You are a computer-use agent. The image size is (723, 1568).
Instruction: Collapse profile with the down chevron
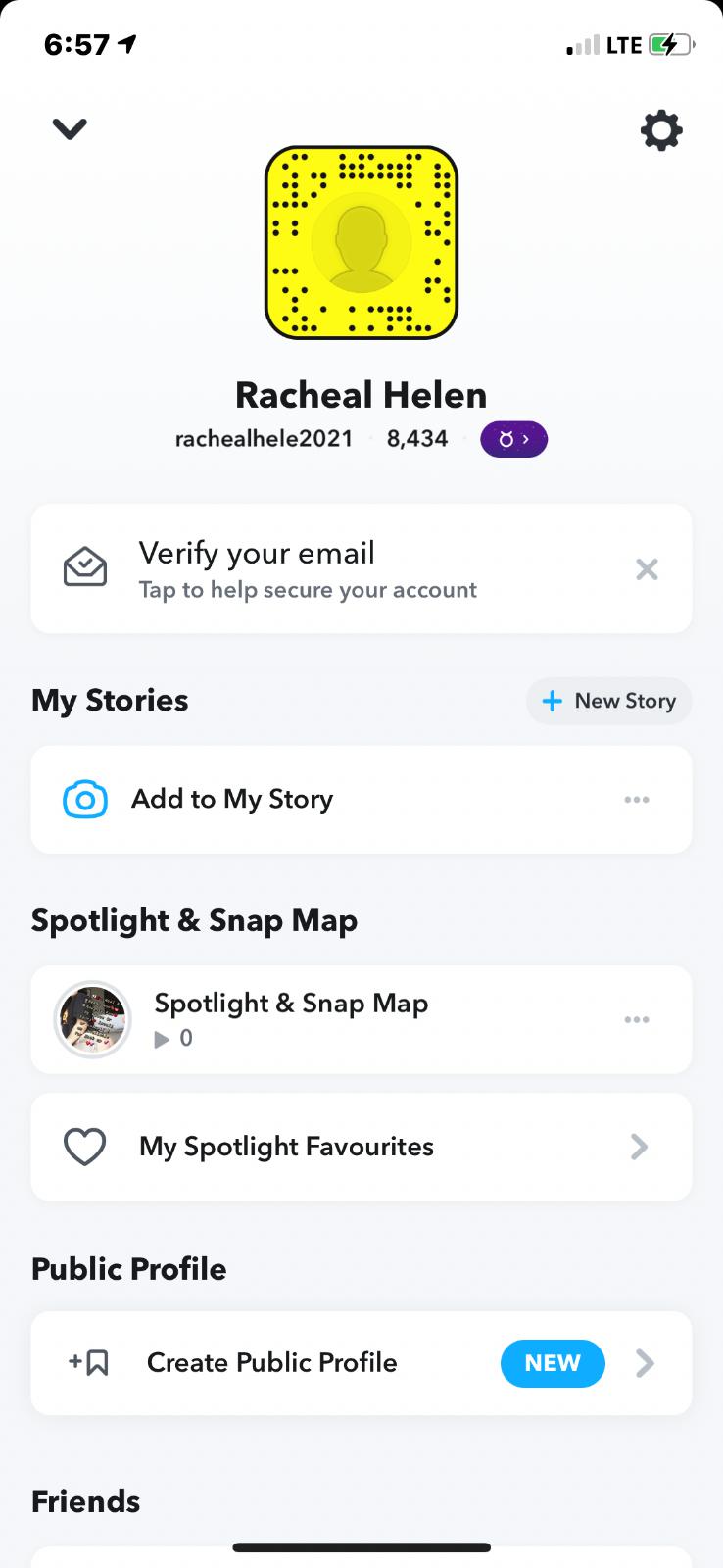tap(70, 128)
